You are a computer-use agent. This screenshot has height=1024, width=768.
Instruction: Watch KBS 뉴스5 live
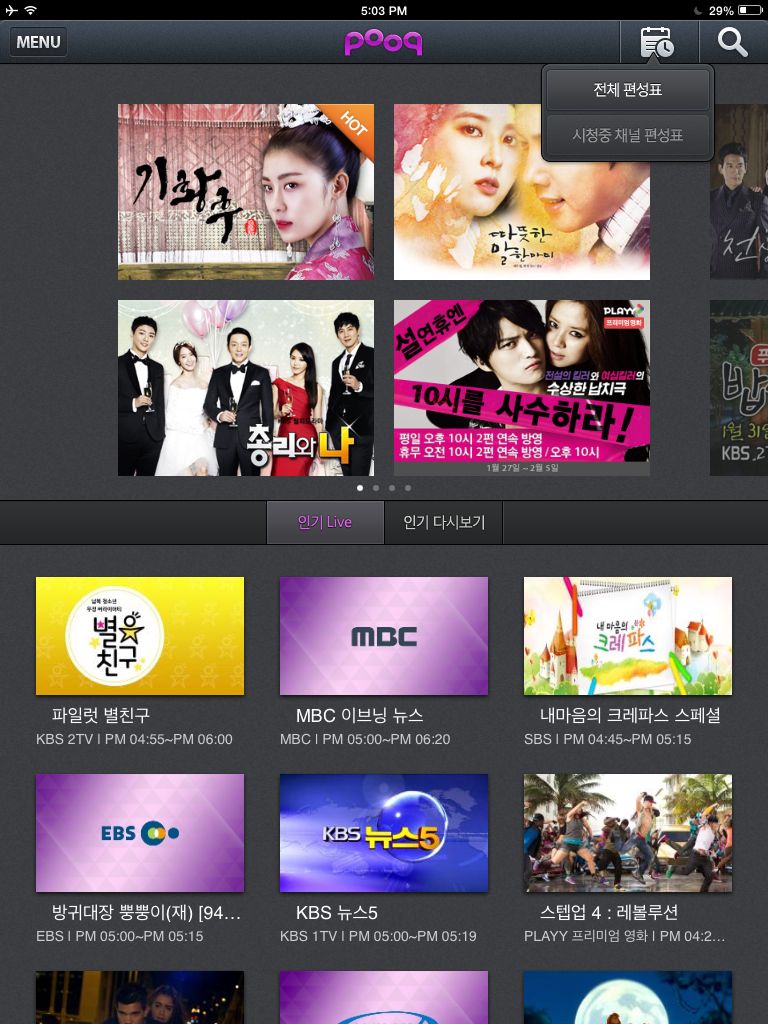384,833
